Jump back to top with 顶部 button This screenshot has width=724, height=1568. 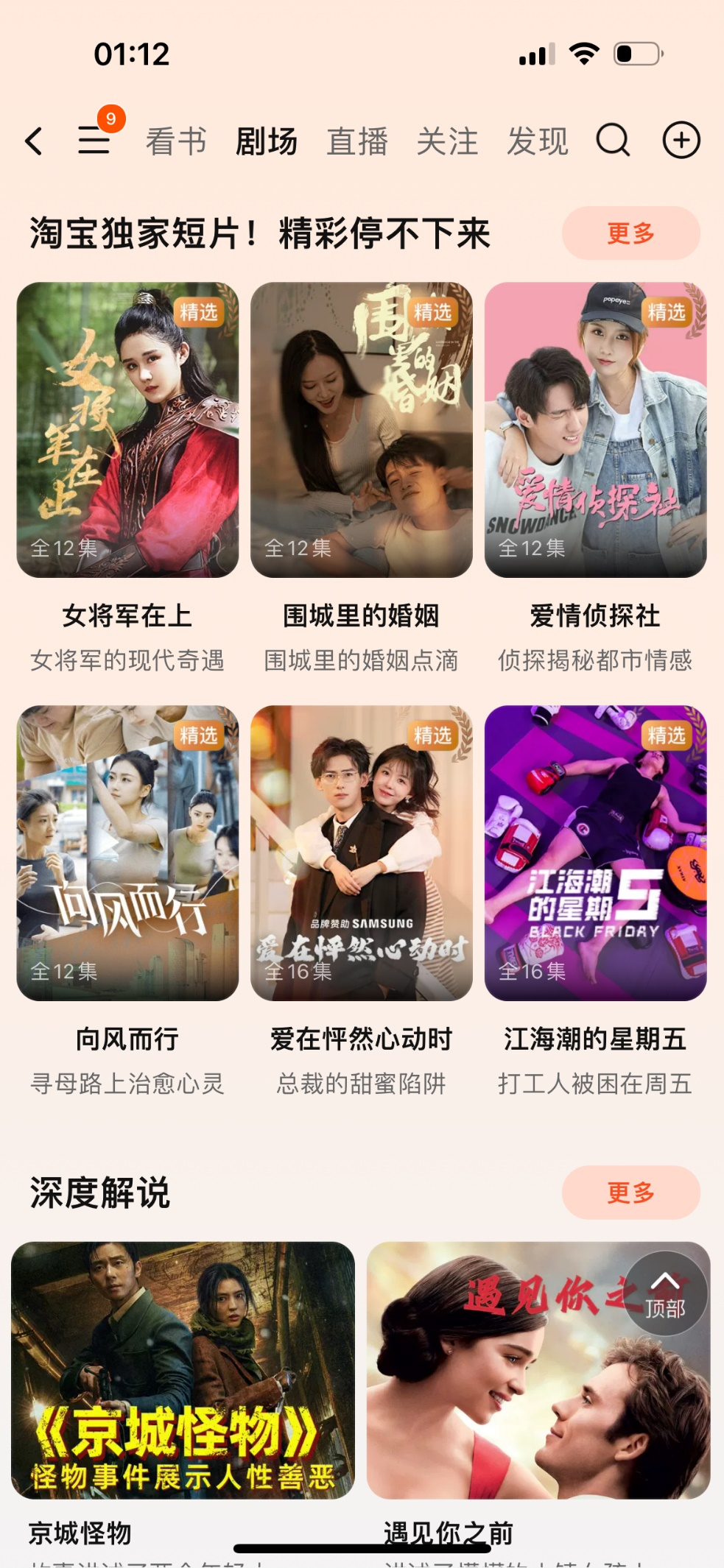click(665, 1293)
